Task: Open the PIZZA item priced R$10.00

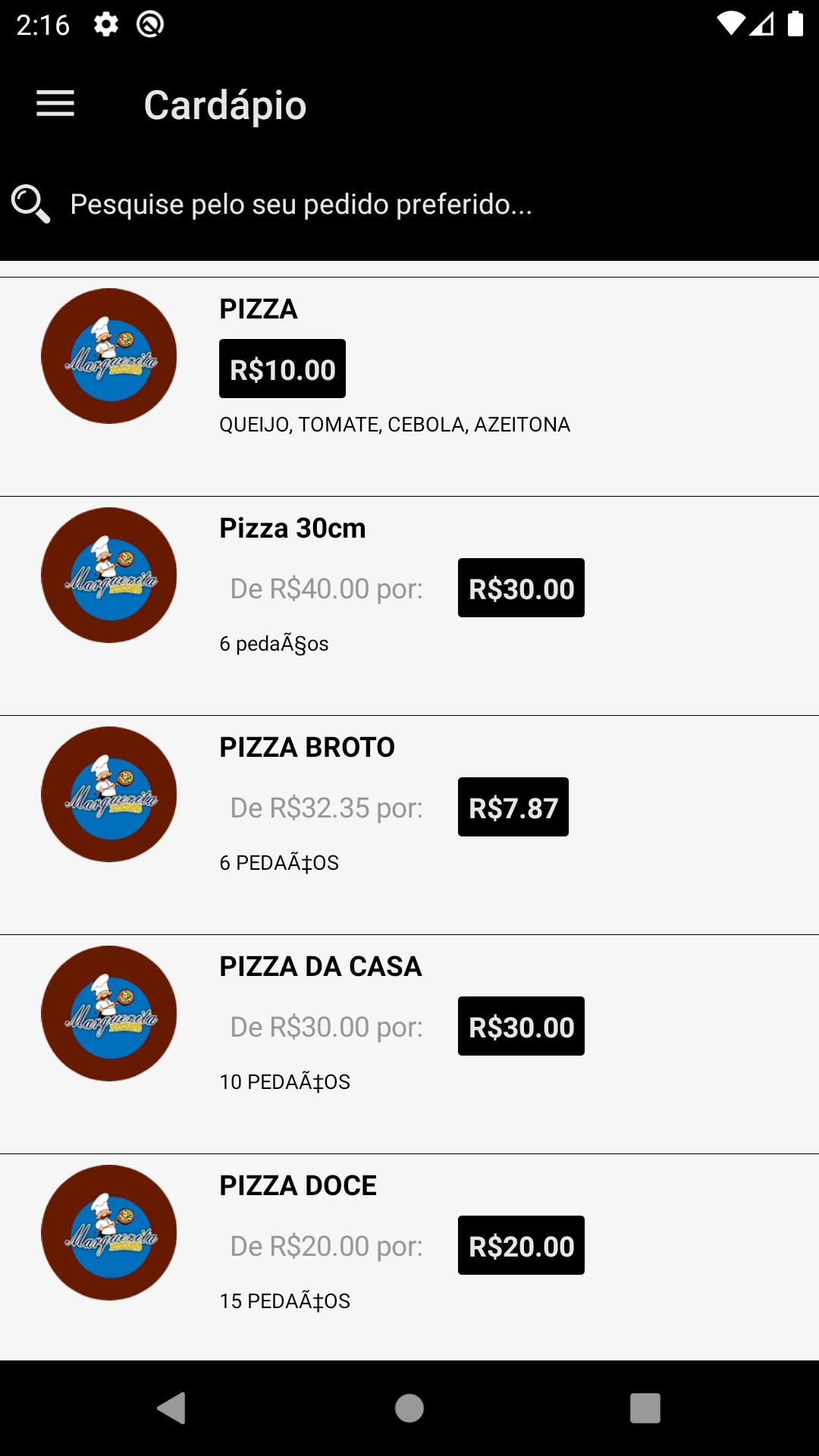Action: pyautogui.click(x=409, y=387)
